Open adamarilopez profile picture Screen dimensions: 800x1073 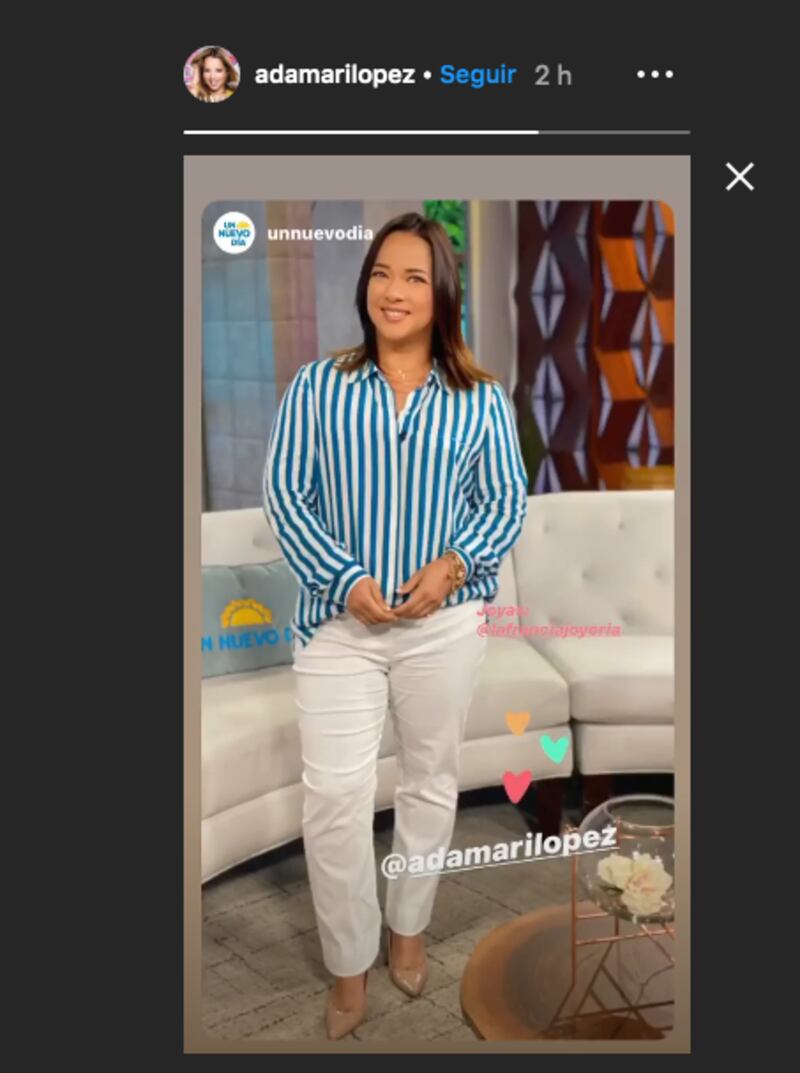click(x=212, y=74)
